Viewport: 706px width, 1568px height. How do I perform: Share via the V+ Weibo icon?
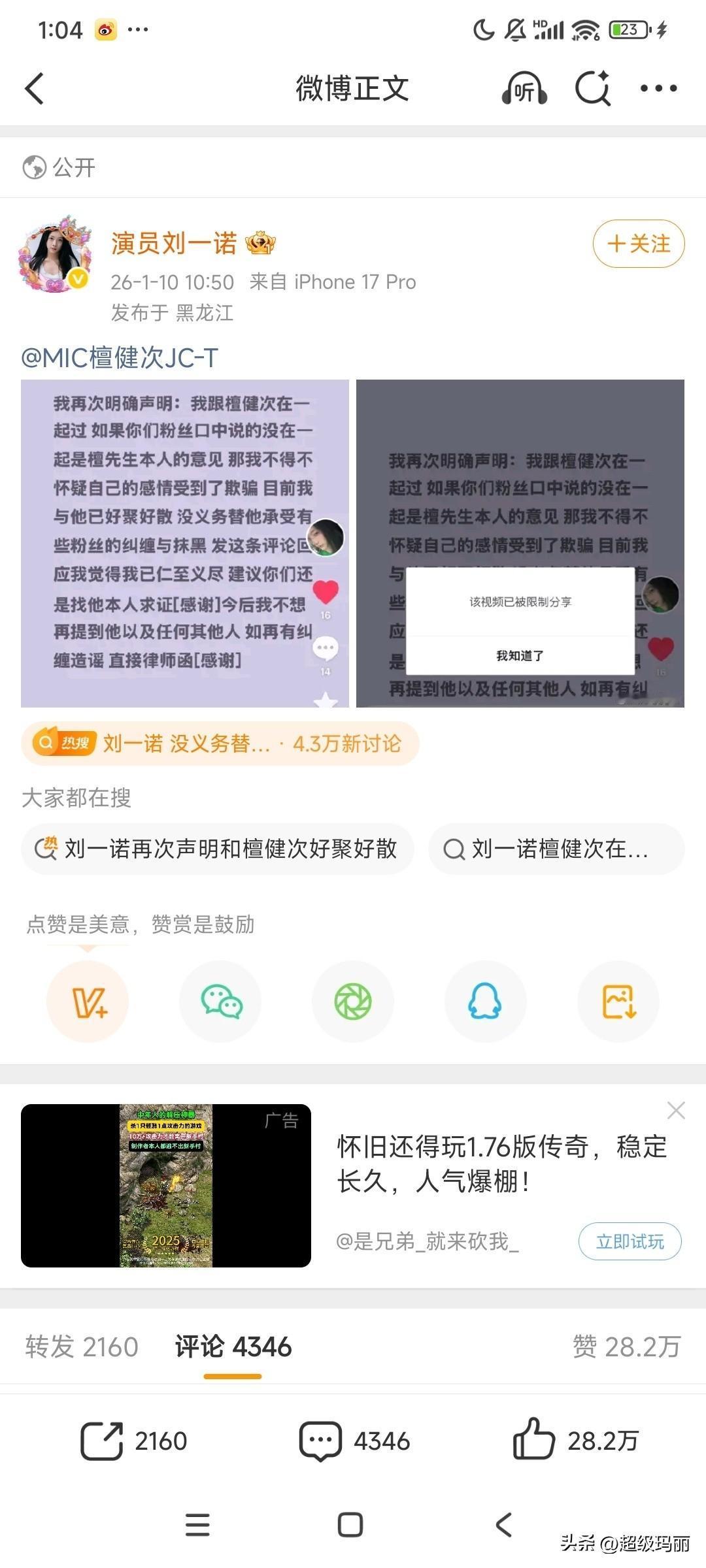coord(88,1002)
